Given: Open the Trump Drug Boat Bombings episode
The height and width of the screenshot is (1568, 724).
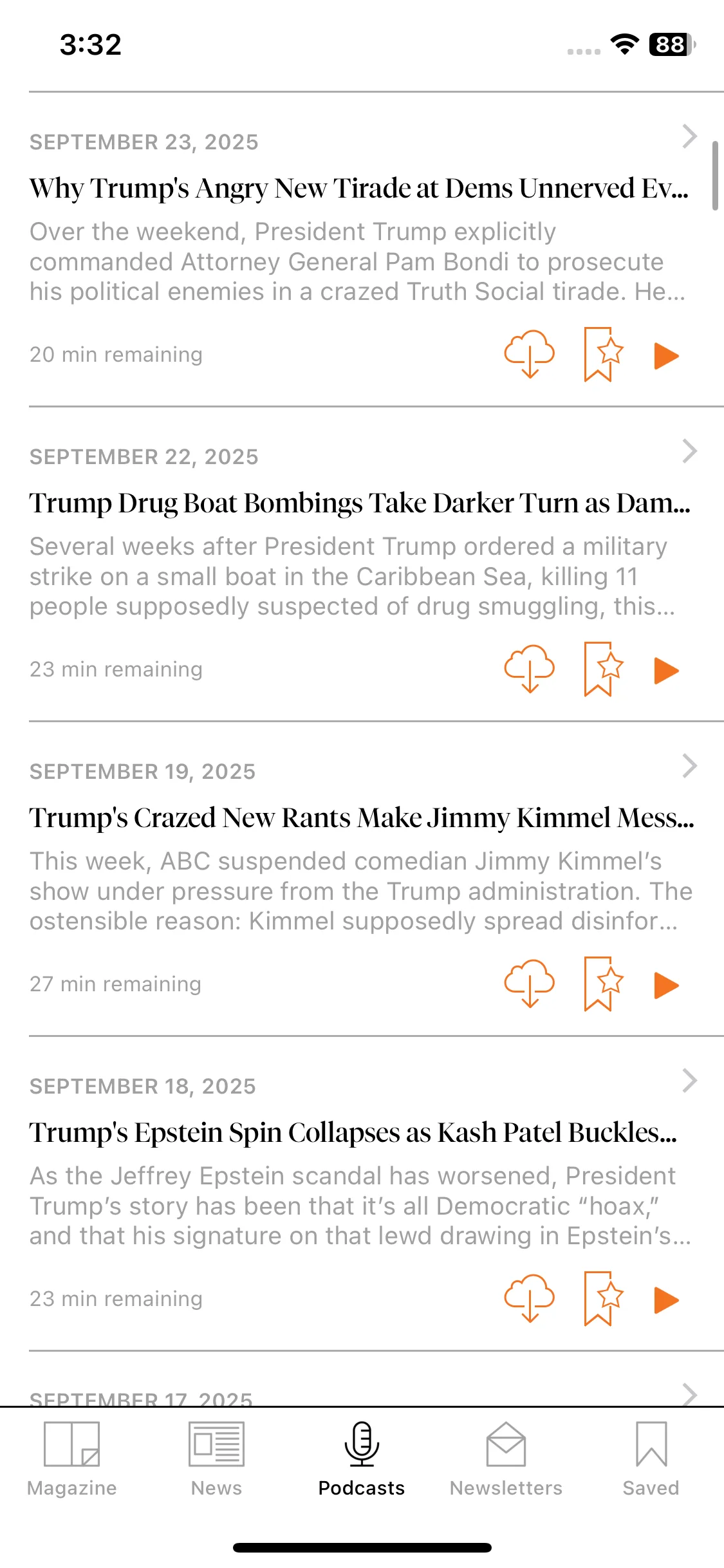Looking at the screenshot, I should click(x=359, y=503).
